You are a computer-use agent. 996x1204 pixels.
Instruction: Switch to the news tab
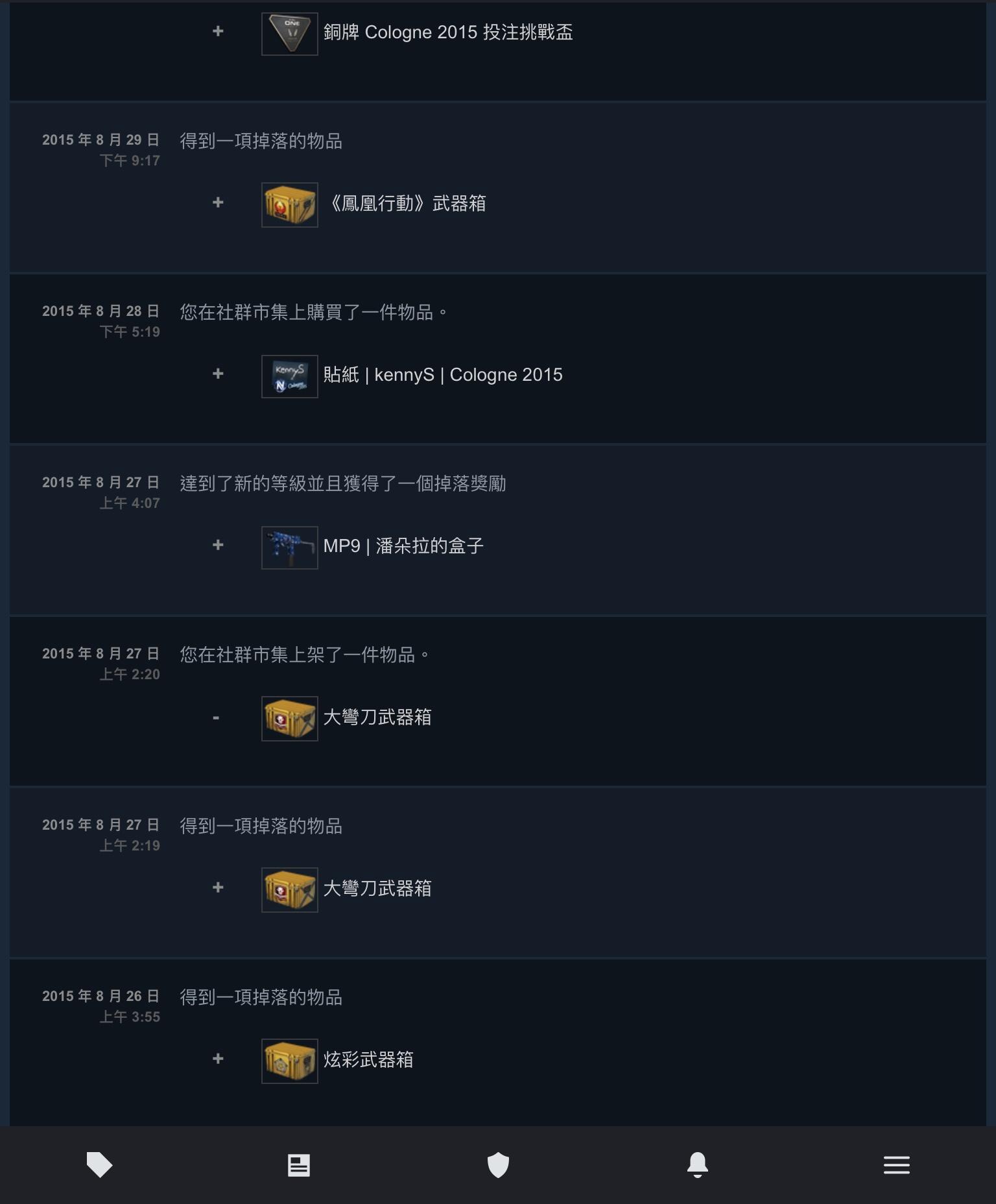(299, 1165)
